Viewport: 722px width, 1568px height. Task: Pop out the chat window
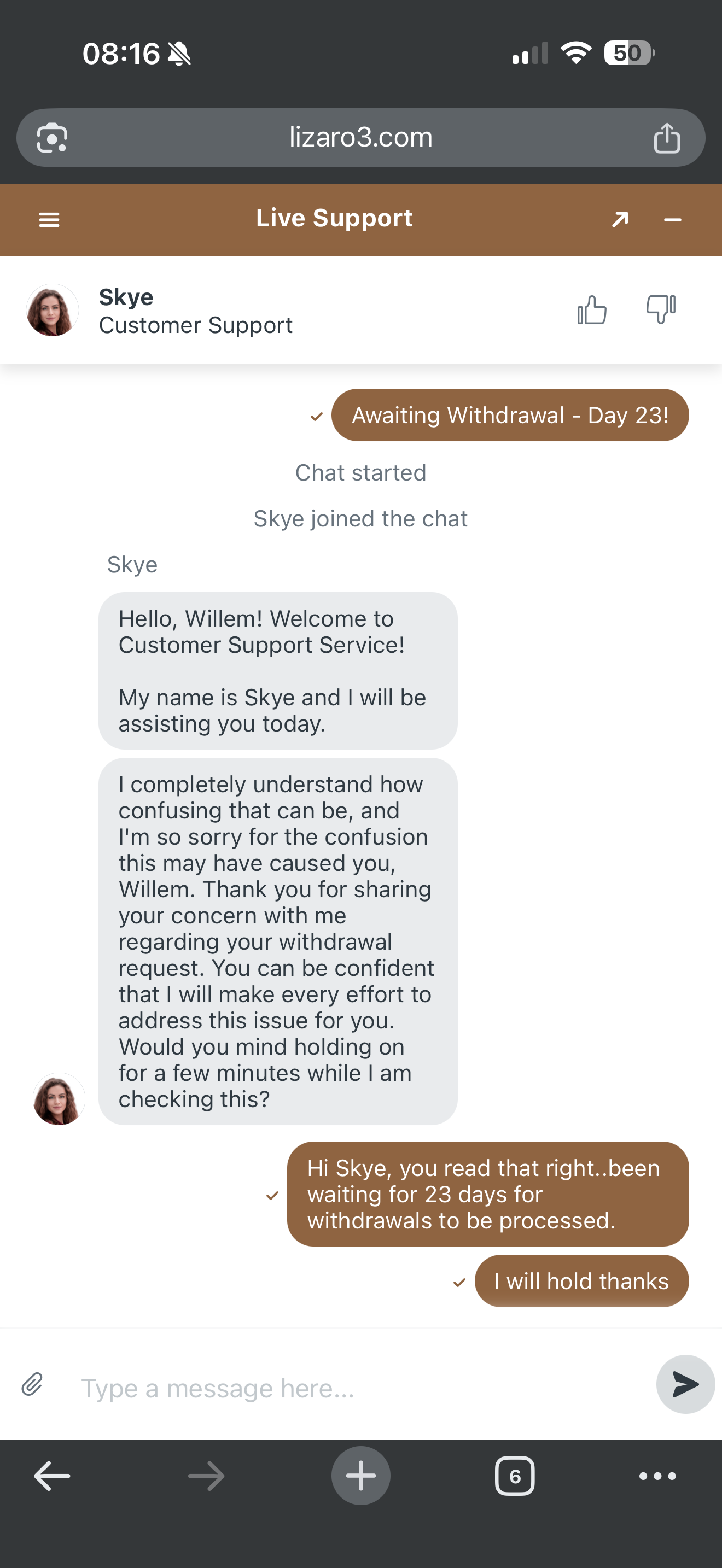pos(620,219)
